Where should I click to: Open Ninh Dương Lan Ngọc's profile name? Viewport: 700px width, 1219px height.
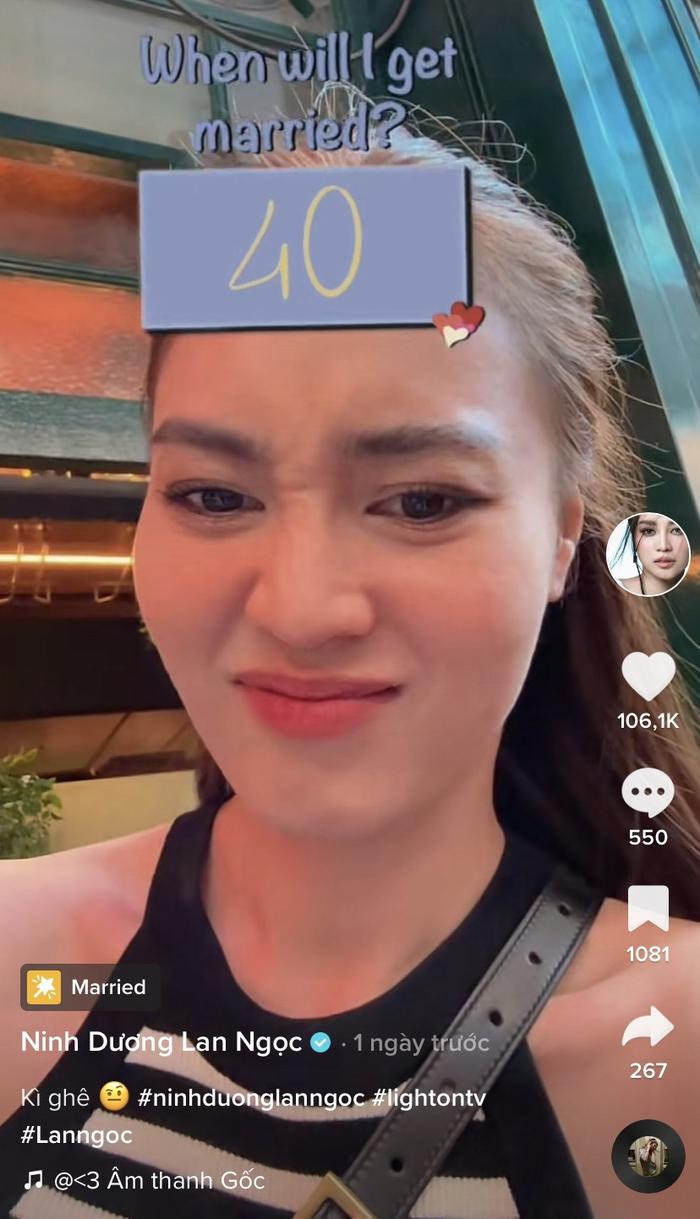[162, 1042]
